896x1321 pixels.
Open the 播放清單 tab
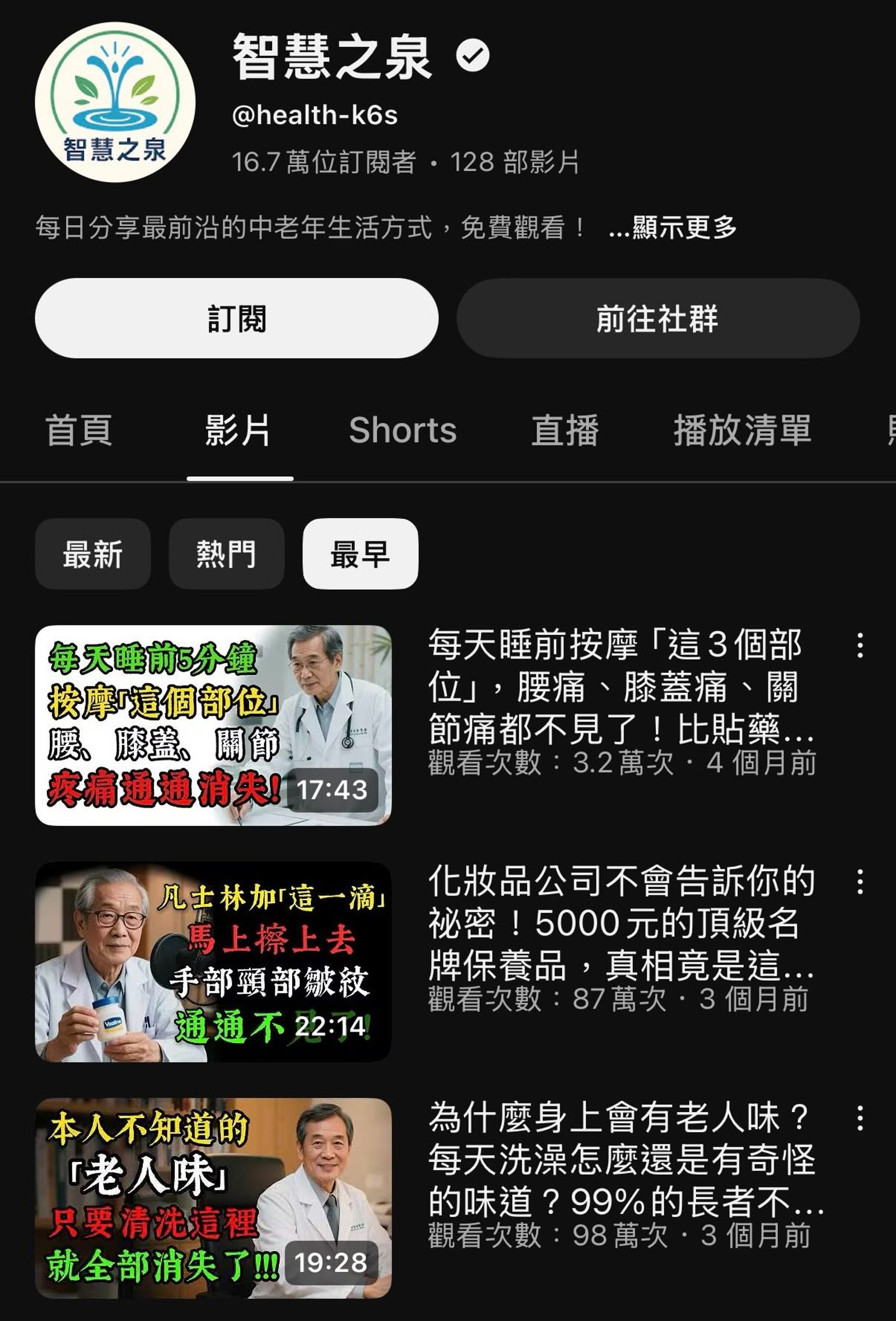(743, 431)
